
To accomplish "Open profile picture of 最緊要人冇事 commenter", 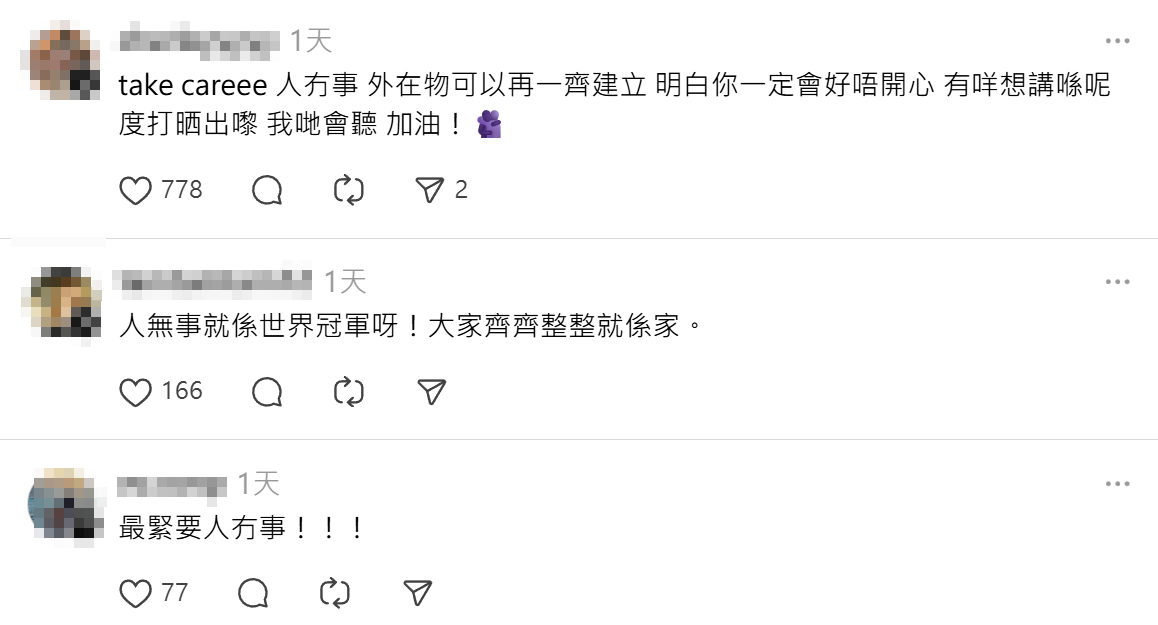I will [61, 503].
